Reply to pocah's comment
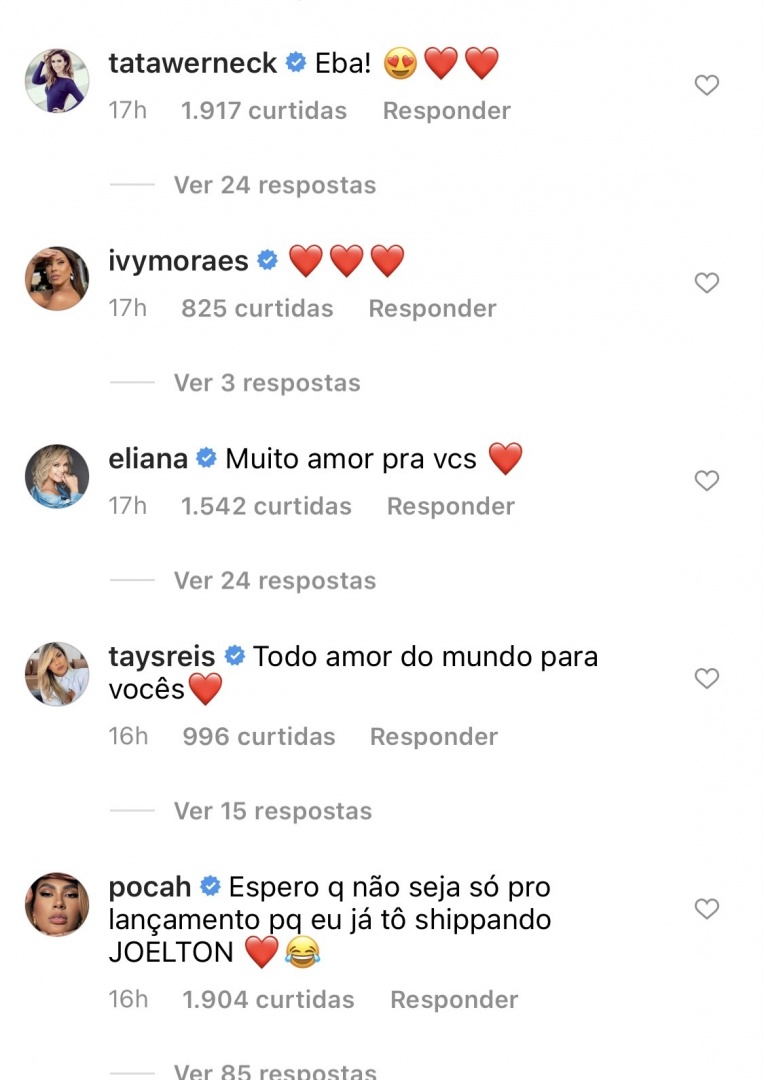The height and width of the screenshot is (1080, 764). [x=454, y=1000]
